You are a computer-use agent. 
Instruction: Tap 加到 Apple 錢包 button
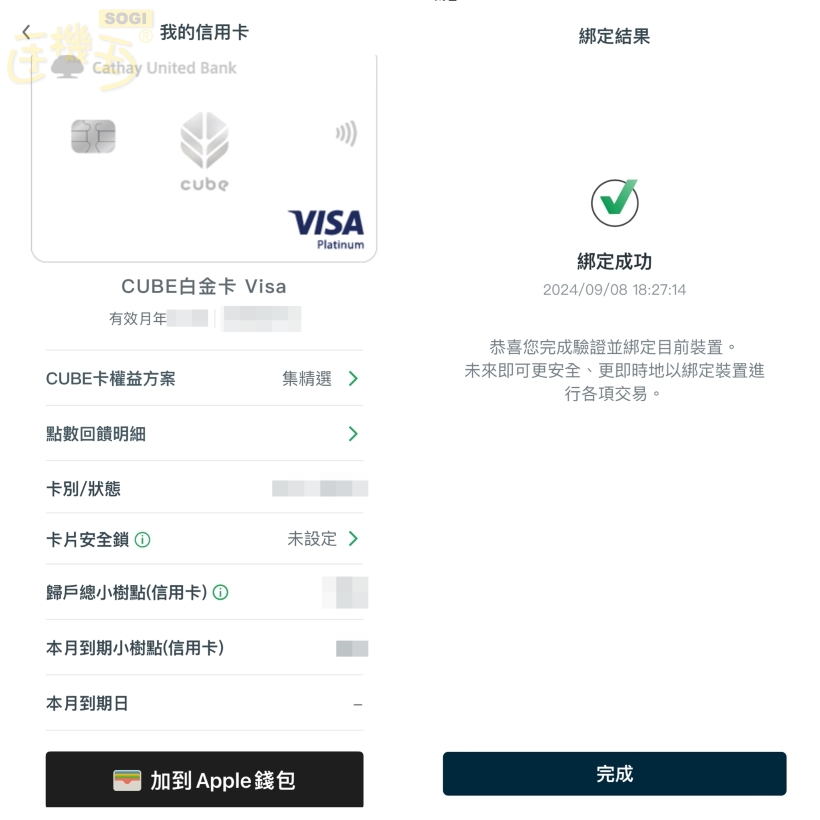[204, 780]
